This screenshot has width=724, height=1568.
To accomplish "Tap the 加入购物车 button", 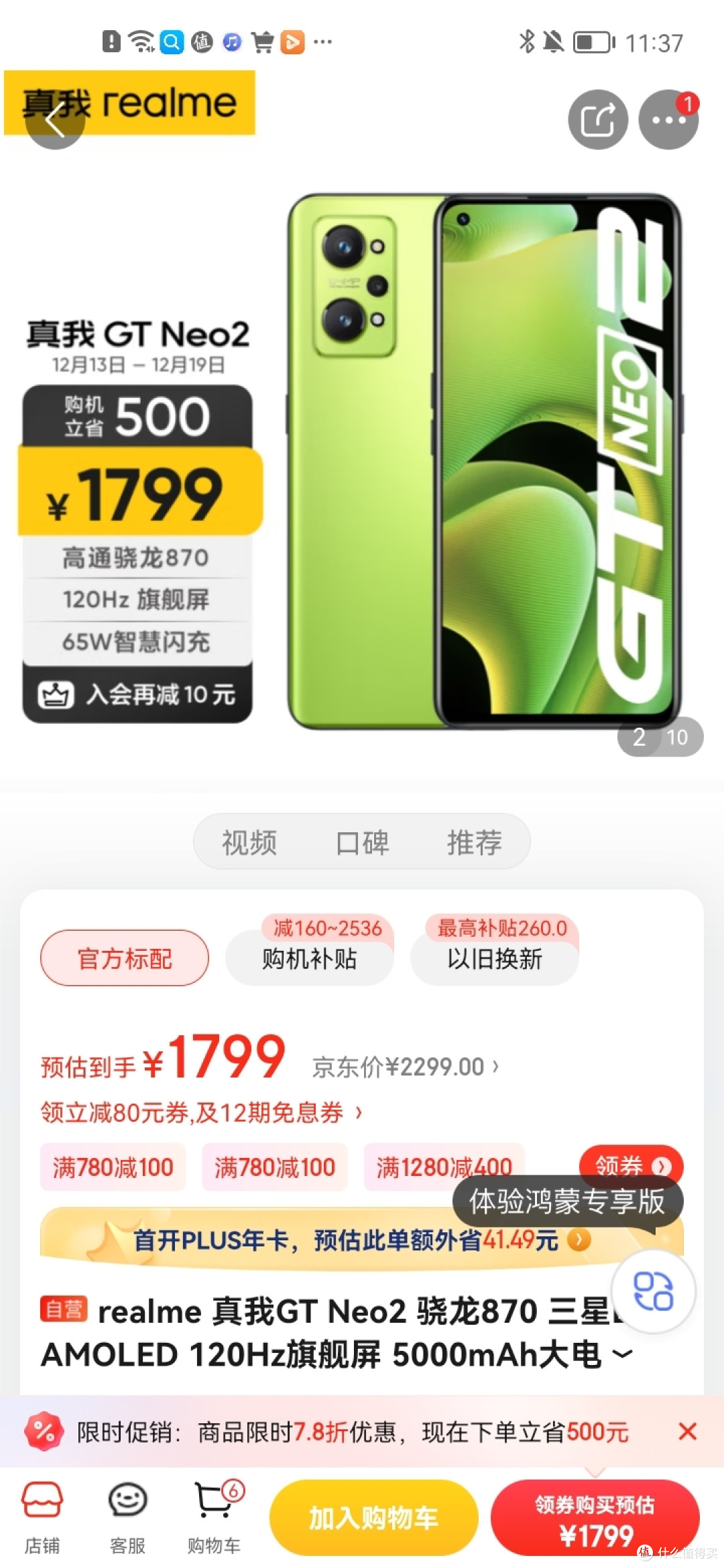I will (373, 1518).
